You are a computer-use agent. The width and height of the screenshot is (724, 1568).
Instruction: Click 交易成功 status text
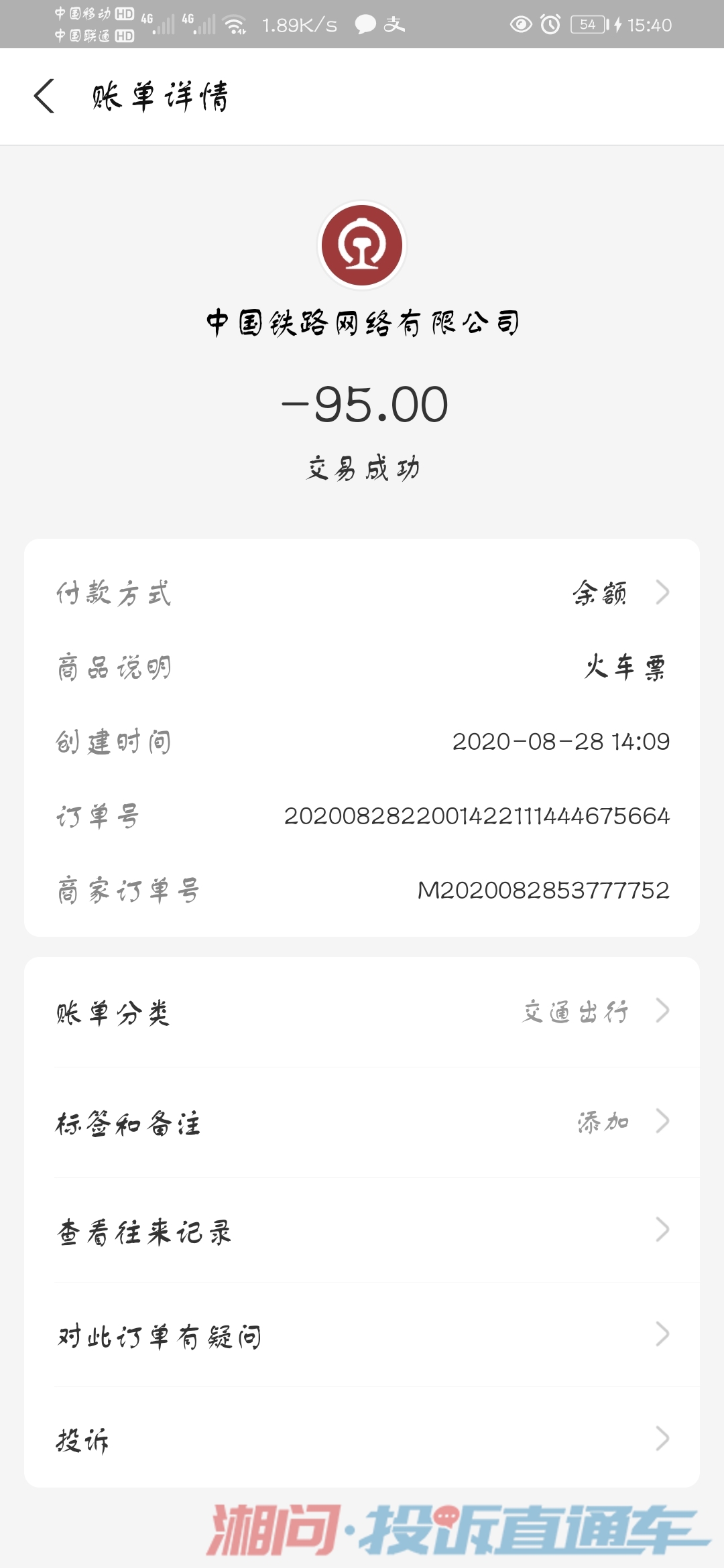click(362, 469)
